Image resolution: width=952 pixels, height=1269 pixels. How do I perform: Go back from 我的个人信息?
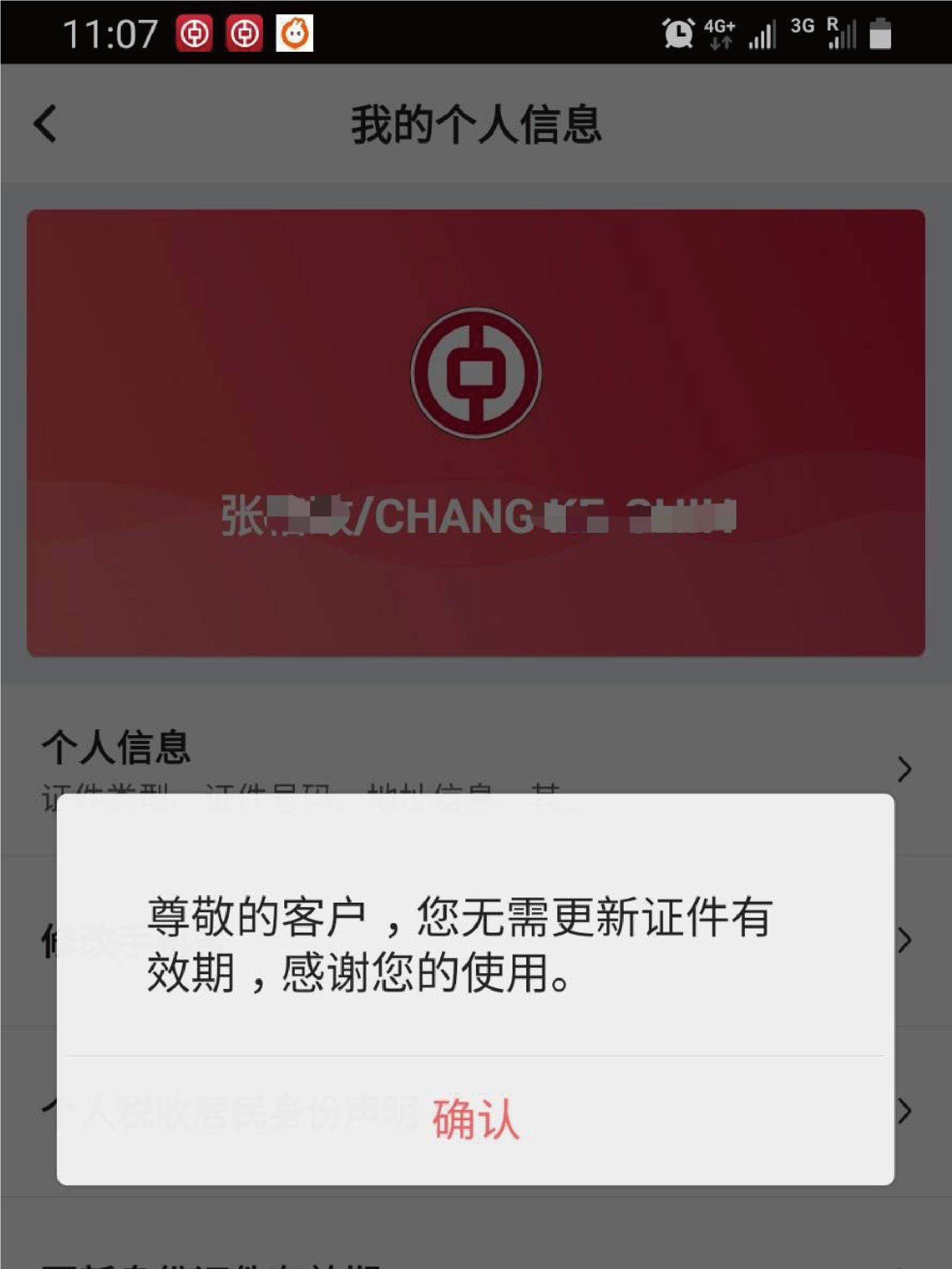46,123
